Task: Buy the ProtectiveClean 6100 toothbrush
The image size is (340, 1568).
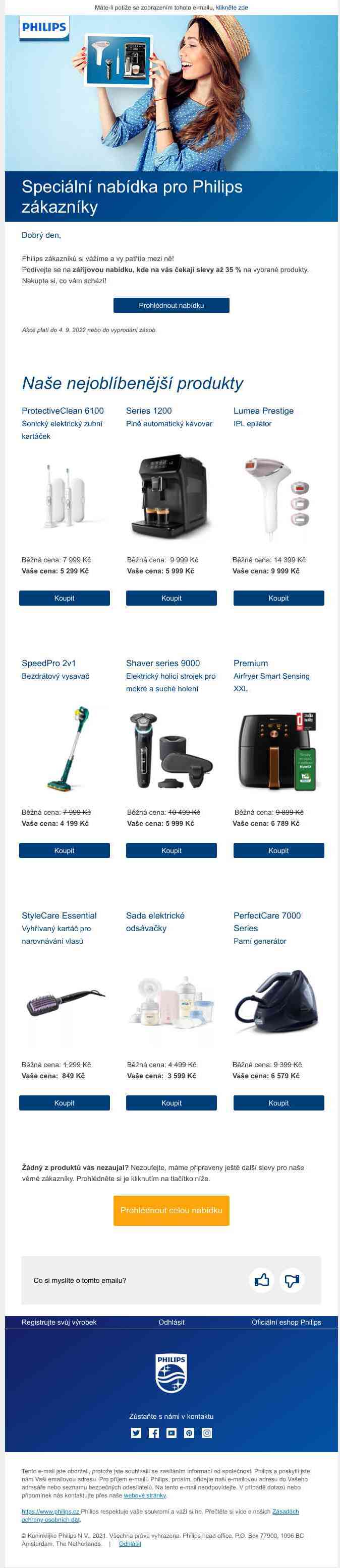Action: click(x=64, y=598)
